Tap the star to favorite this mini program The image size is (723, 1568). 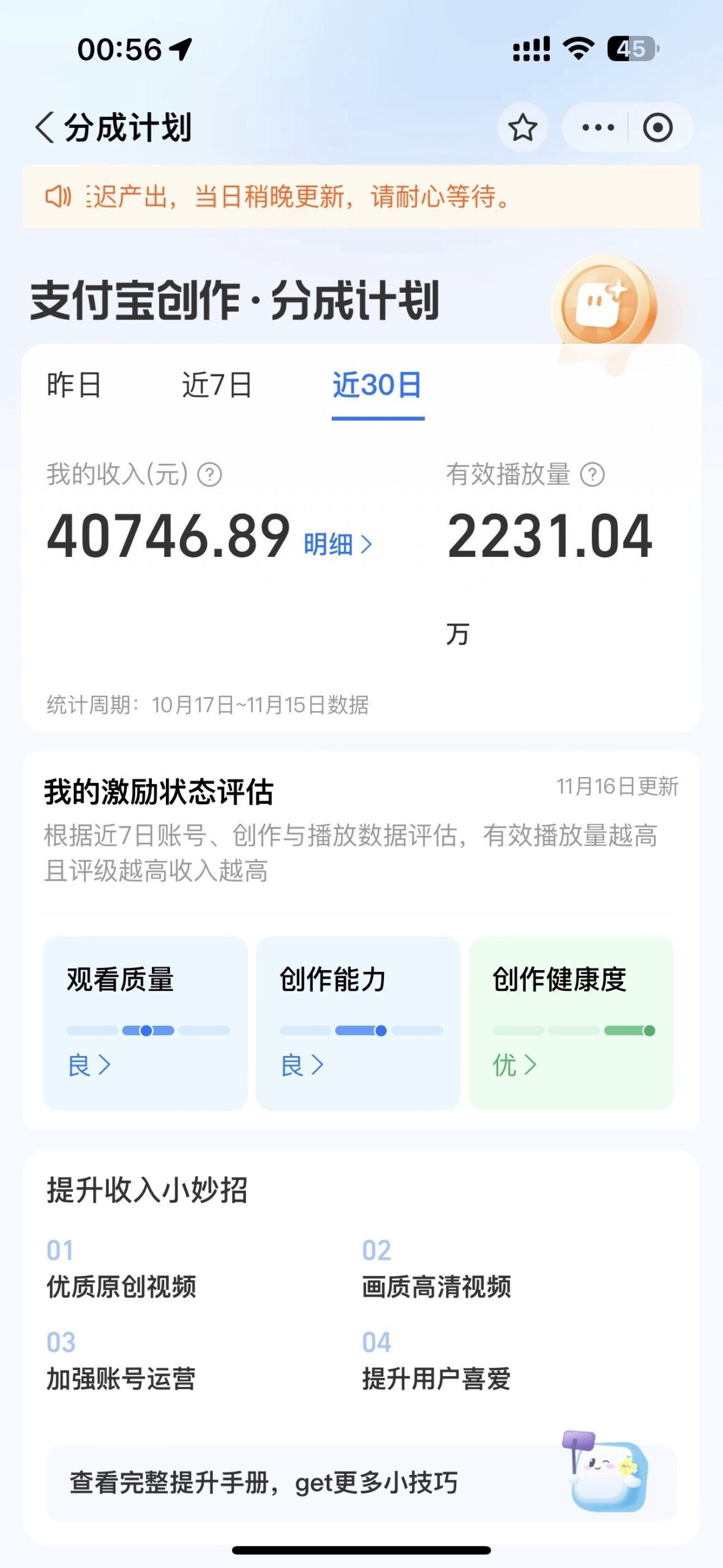point(522,127)
